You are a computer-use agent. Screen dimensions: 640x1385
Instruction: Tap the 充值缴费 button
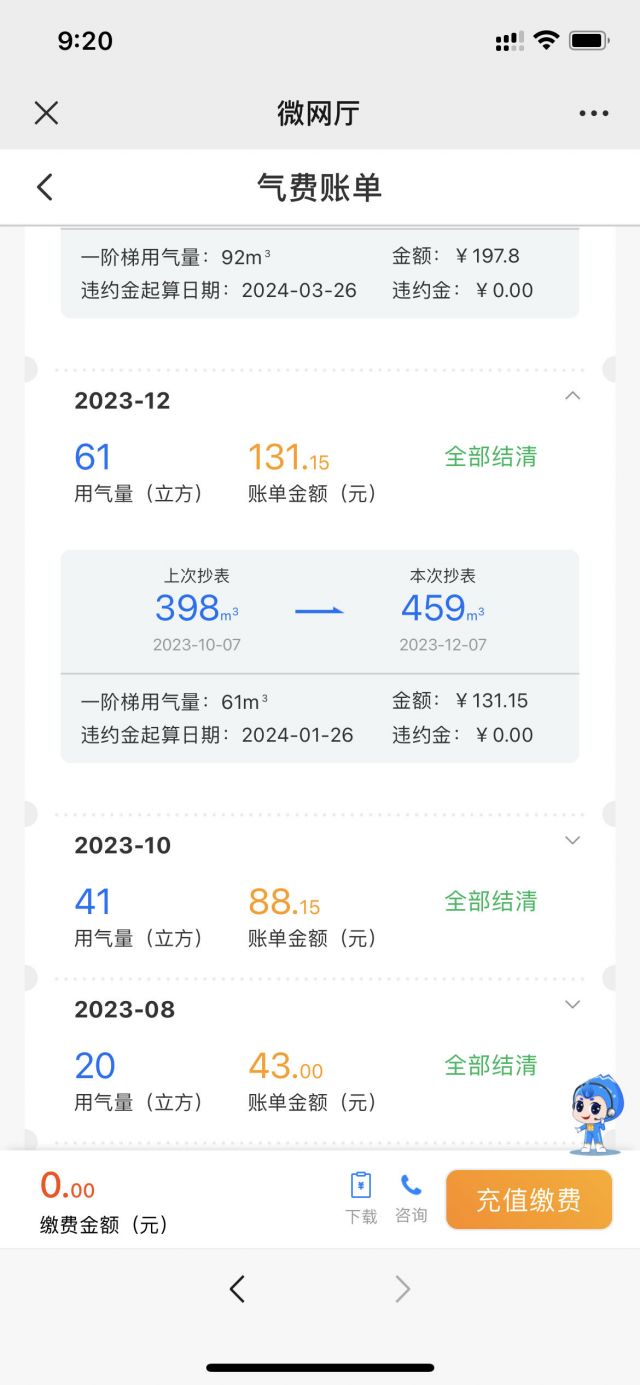pos(529,1199)
